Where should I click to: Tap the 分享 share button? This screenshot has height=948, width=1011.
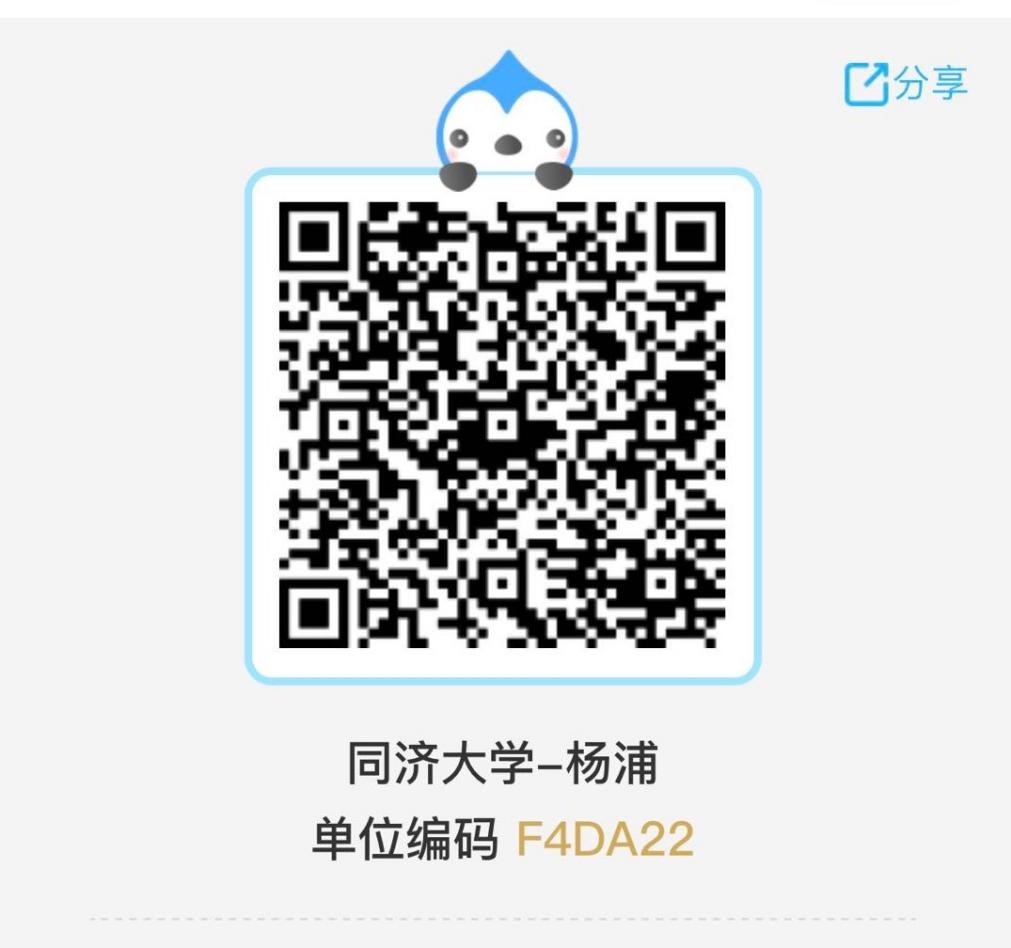pyautogui.click(x=906, y=84)
